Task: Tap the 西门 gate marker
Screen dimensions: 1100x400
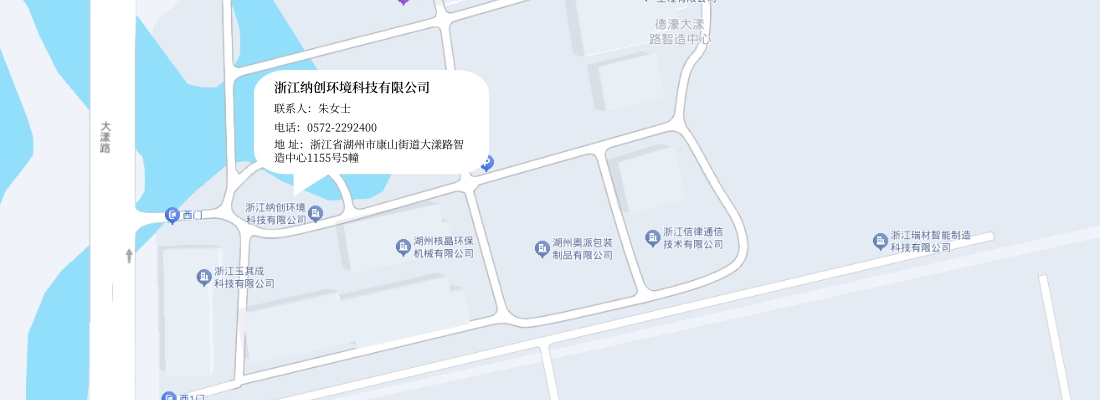Action: pos(172,215)
